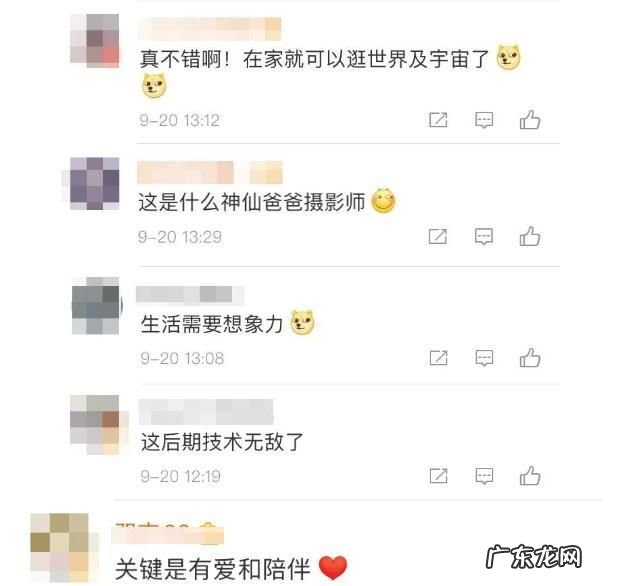Reply to the 生活需要想象力 comment
Screen dimensions: 620x586
tap(484, 357)
